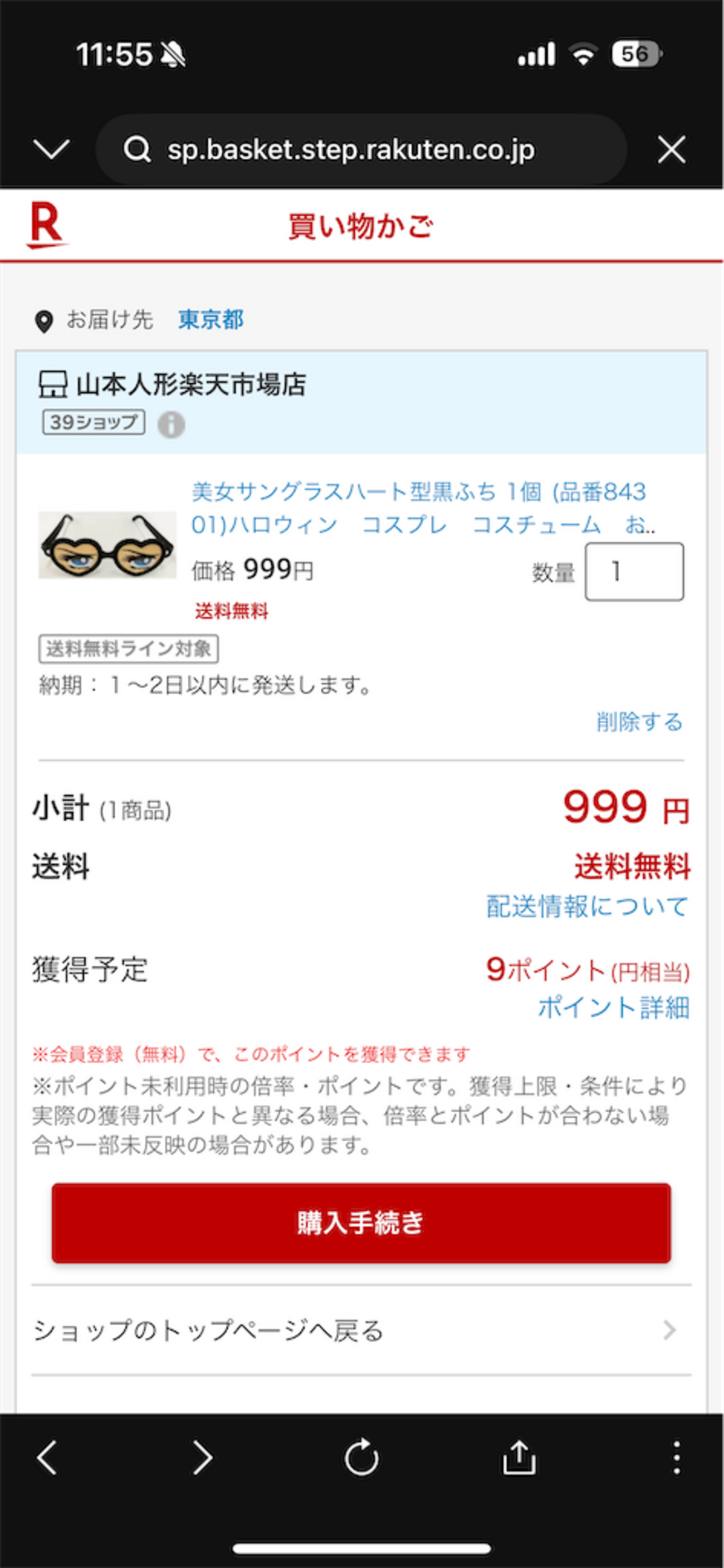Viewport: 724px width, 1568px height.
Task: Select ショップのトップページへ戻る row
Action: pyautogui.click(x=361, y=1330)
